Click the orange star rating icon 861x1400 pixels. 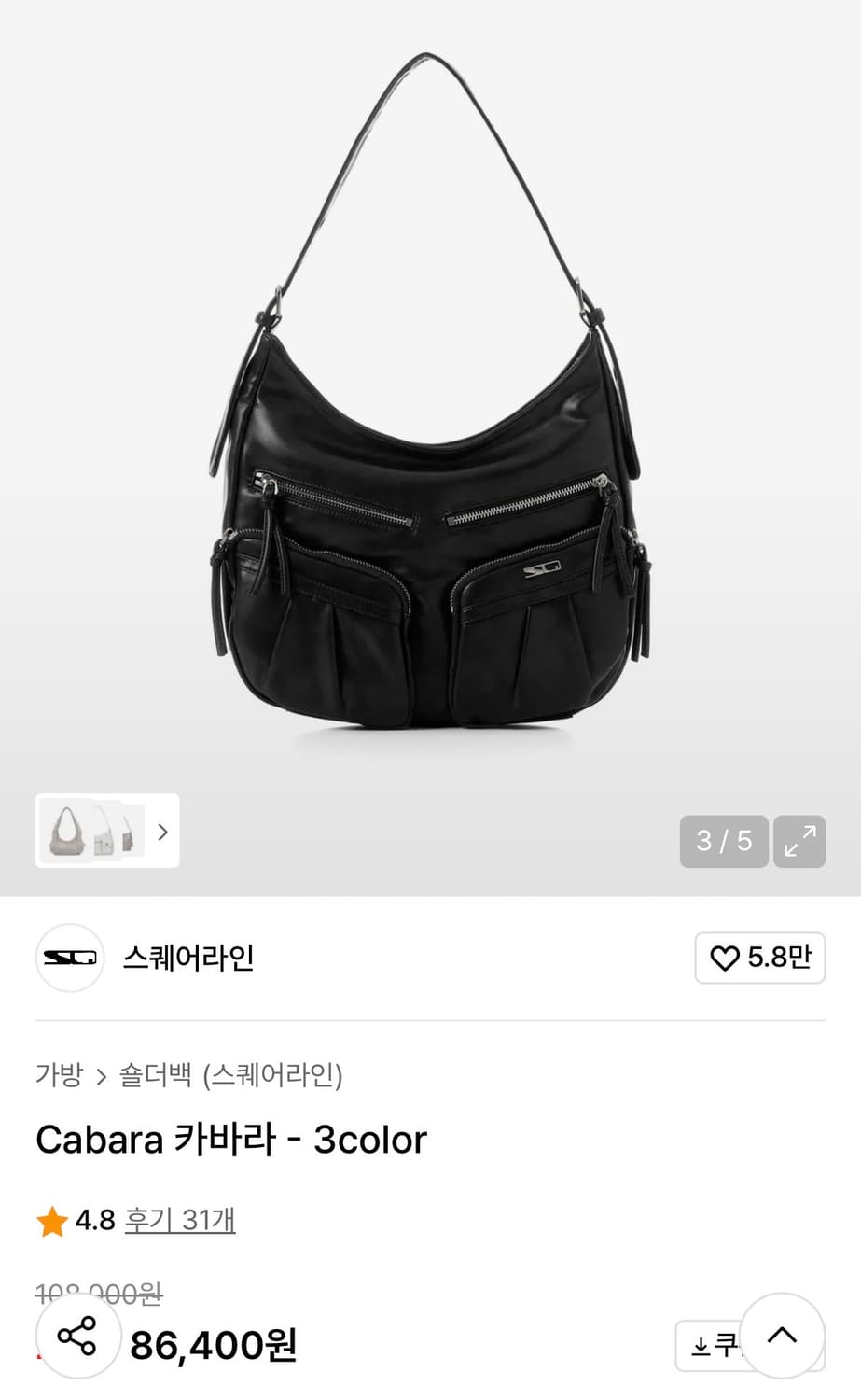[x=51, y=1219]
